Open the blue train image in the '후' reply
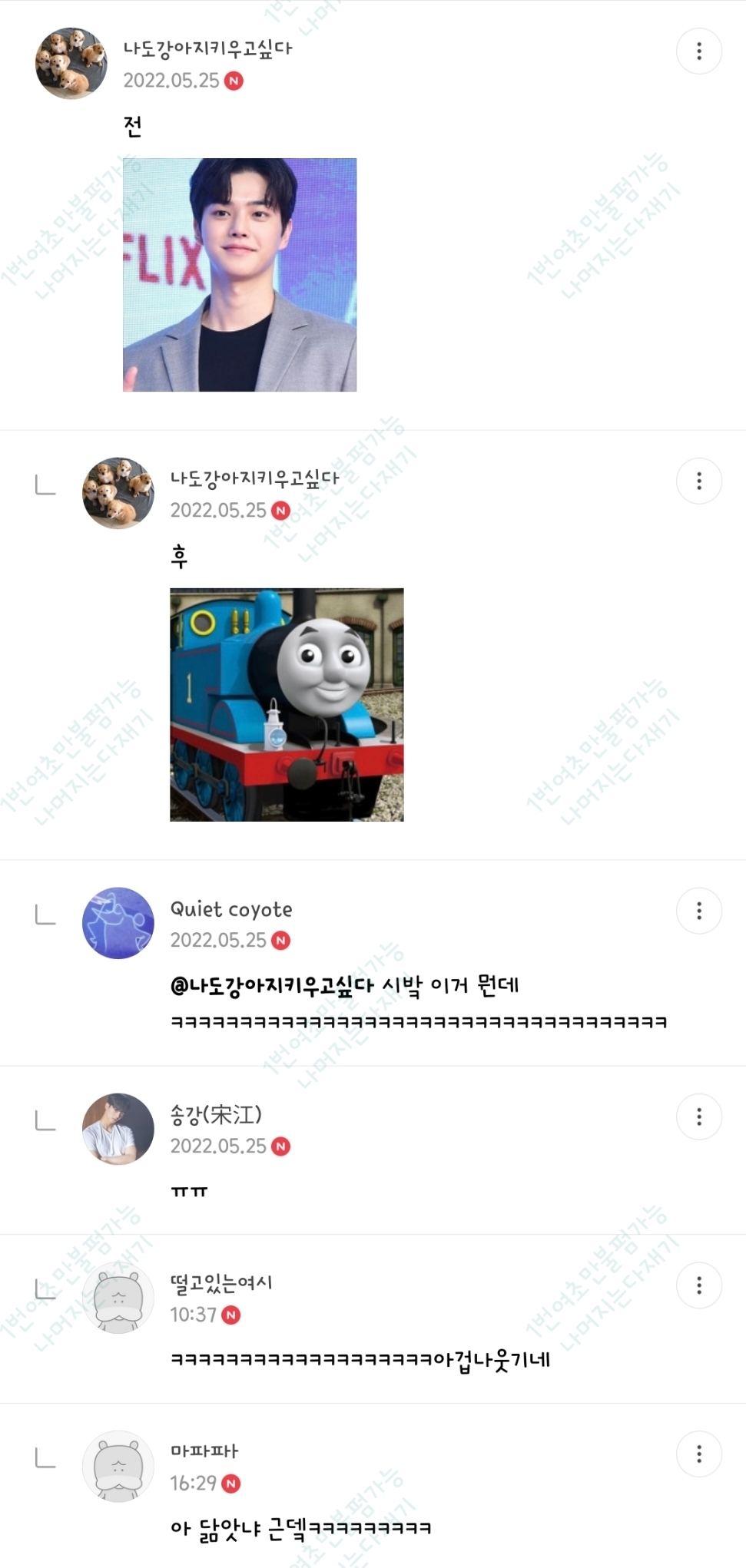 tap(287, 705)
